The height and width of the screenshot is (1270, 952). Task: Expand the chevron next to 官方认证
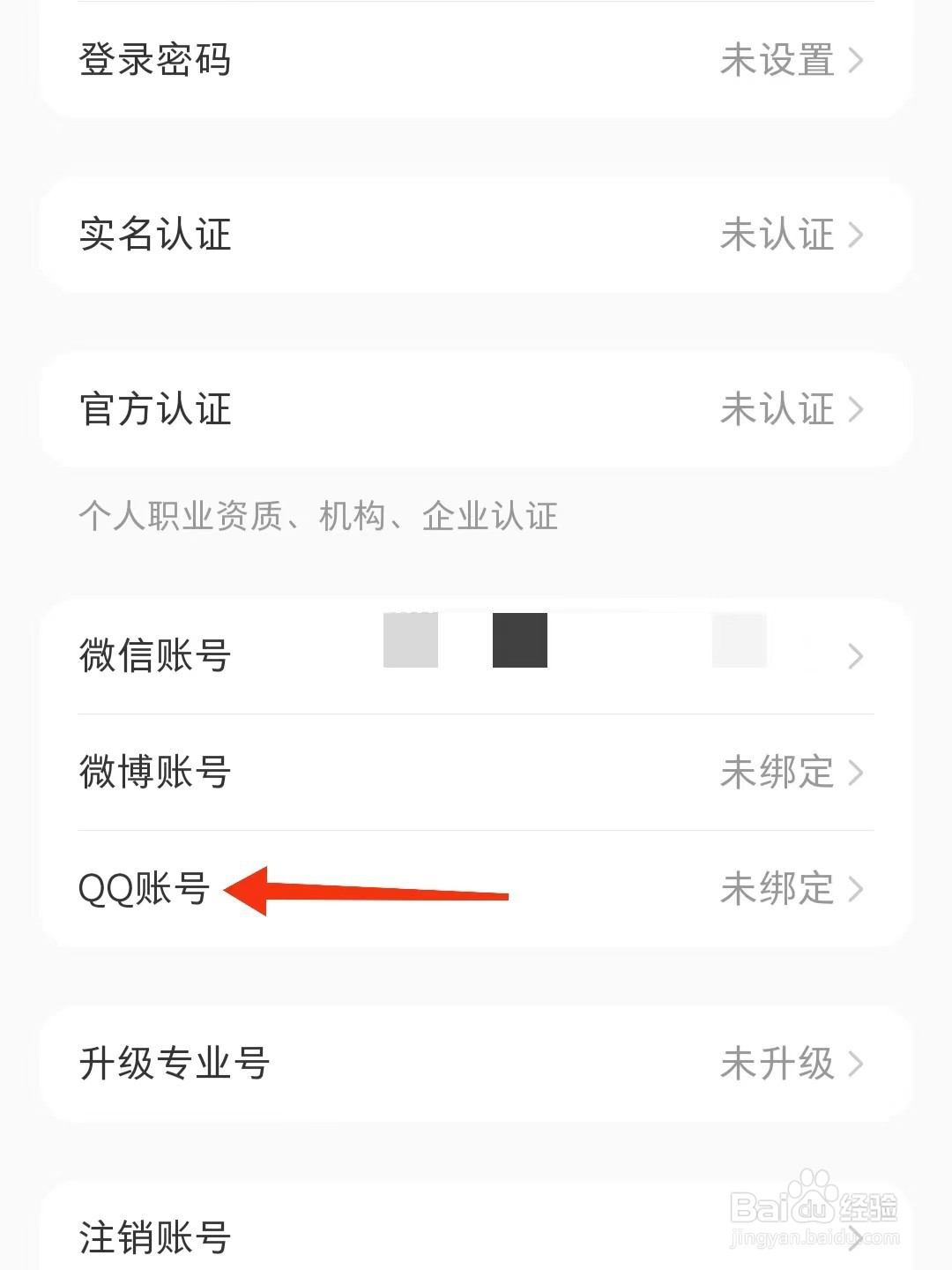click(854, 408)
